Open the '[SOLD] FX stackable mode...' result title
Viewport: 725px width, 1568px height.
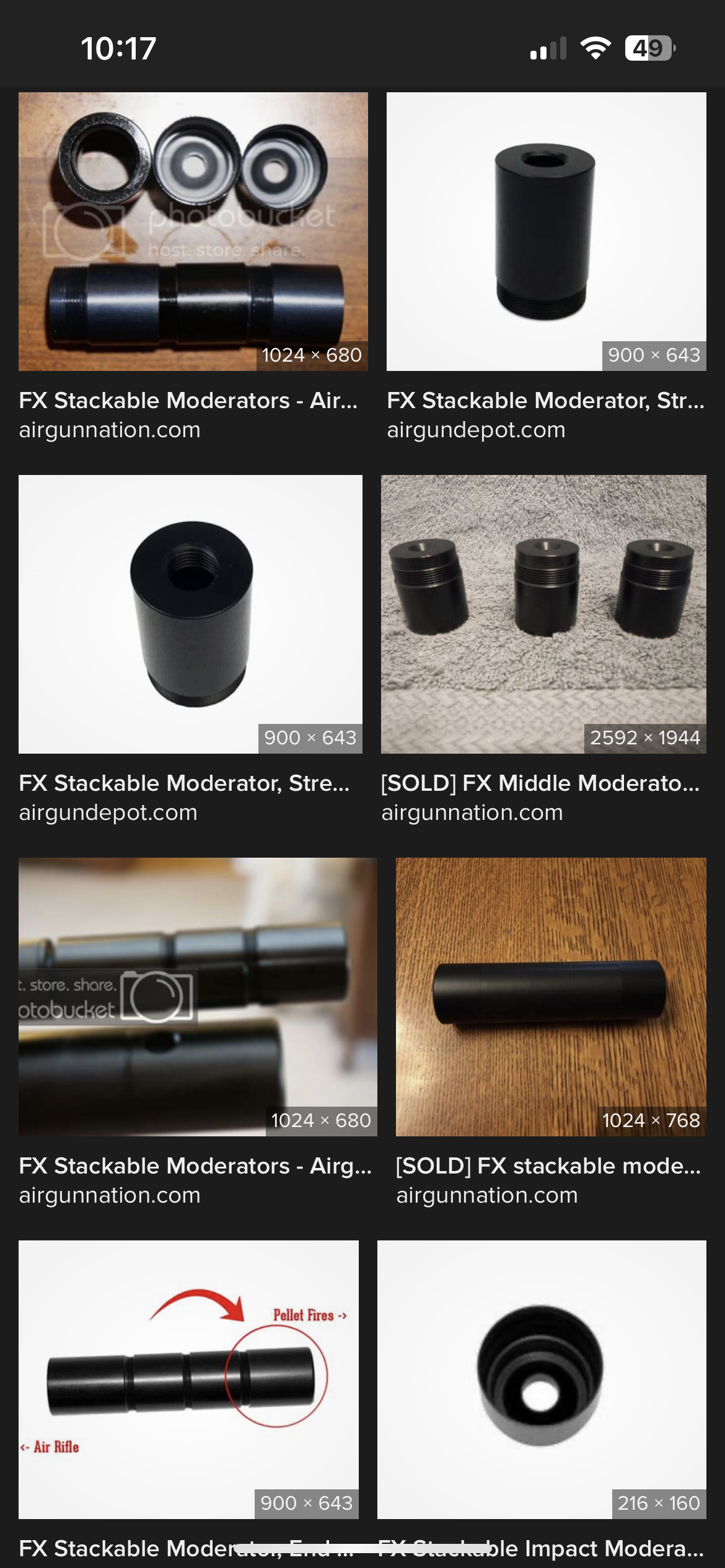pyautogui.click(x=548, y=1166)
